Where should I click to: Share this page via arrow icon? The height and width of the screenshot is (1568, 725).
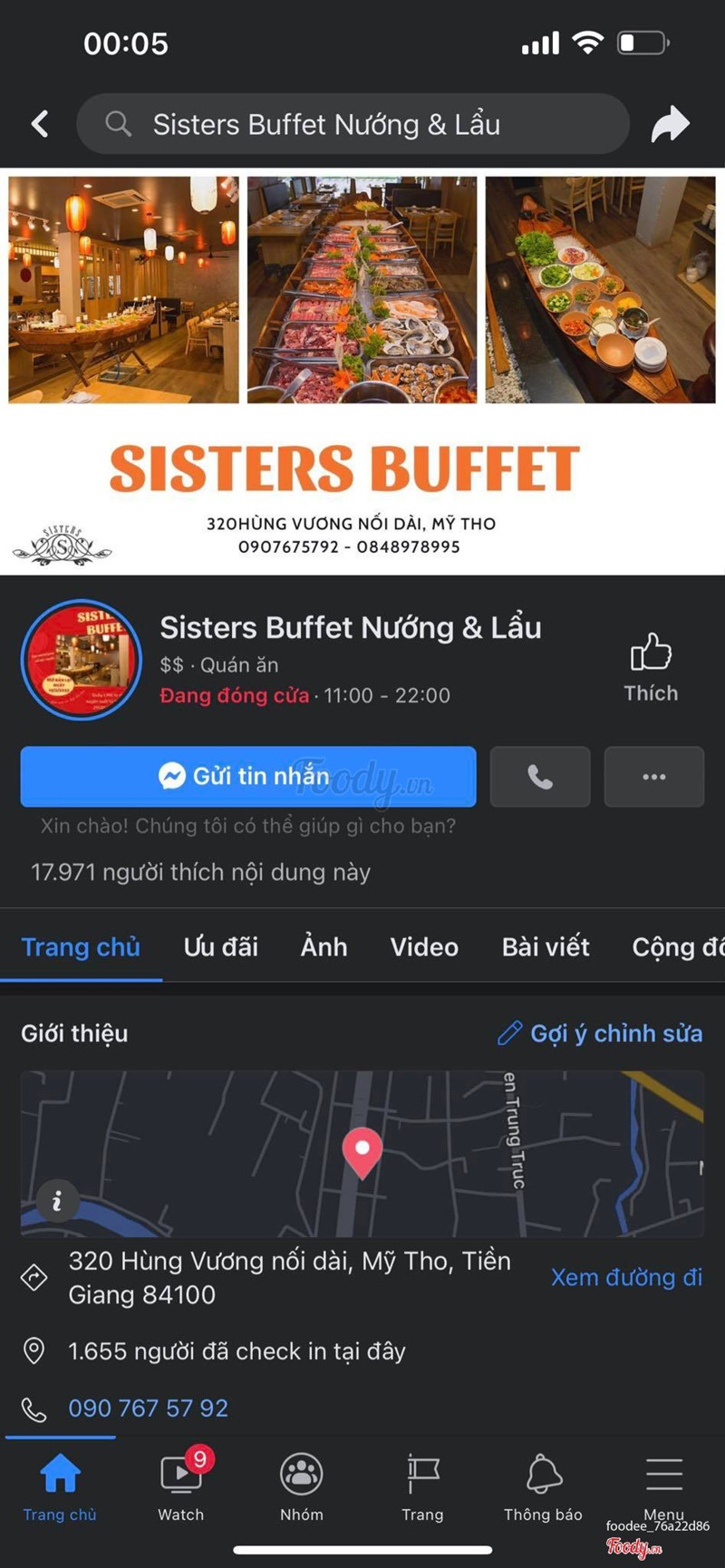pos(670,124)
